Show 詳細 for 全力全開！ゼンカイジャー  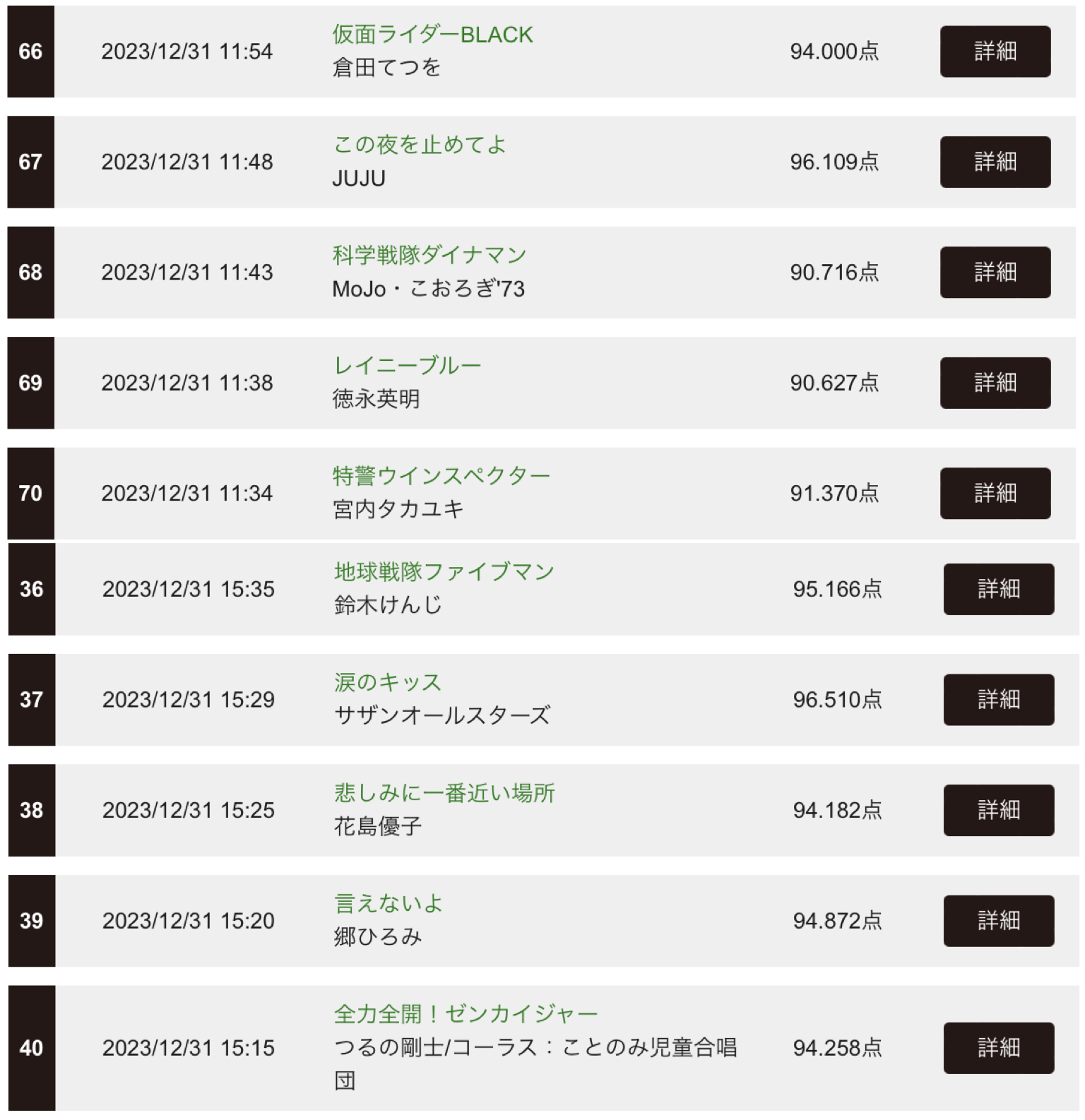(x=998, y=1048)
